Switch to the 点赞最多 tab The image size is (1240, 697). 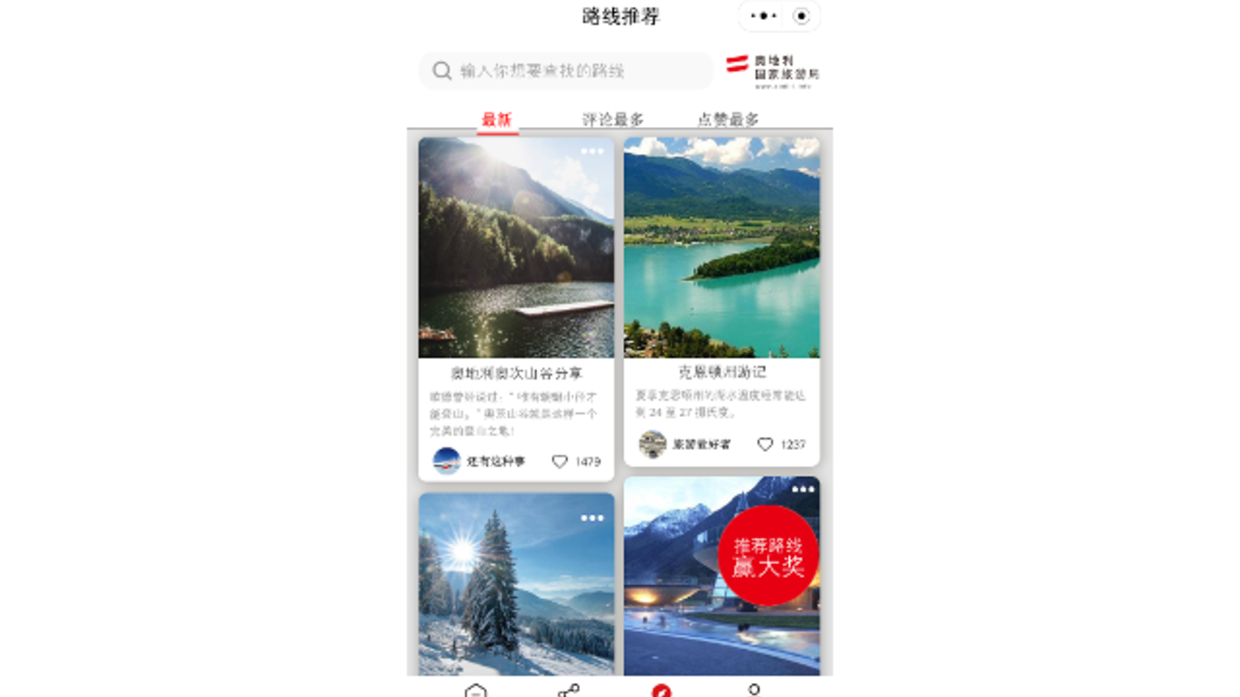[x=728, y=119]
